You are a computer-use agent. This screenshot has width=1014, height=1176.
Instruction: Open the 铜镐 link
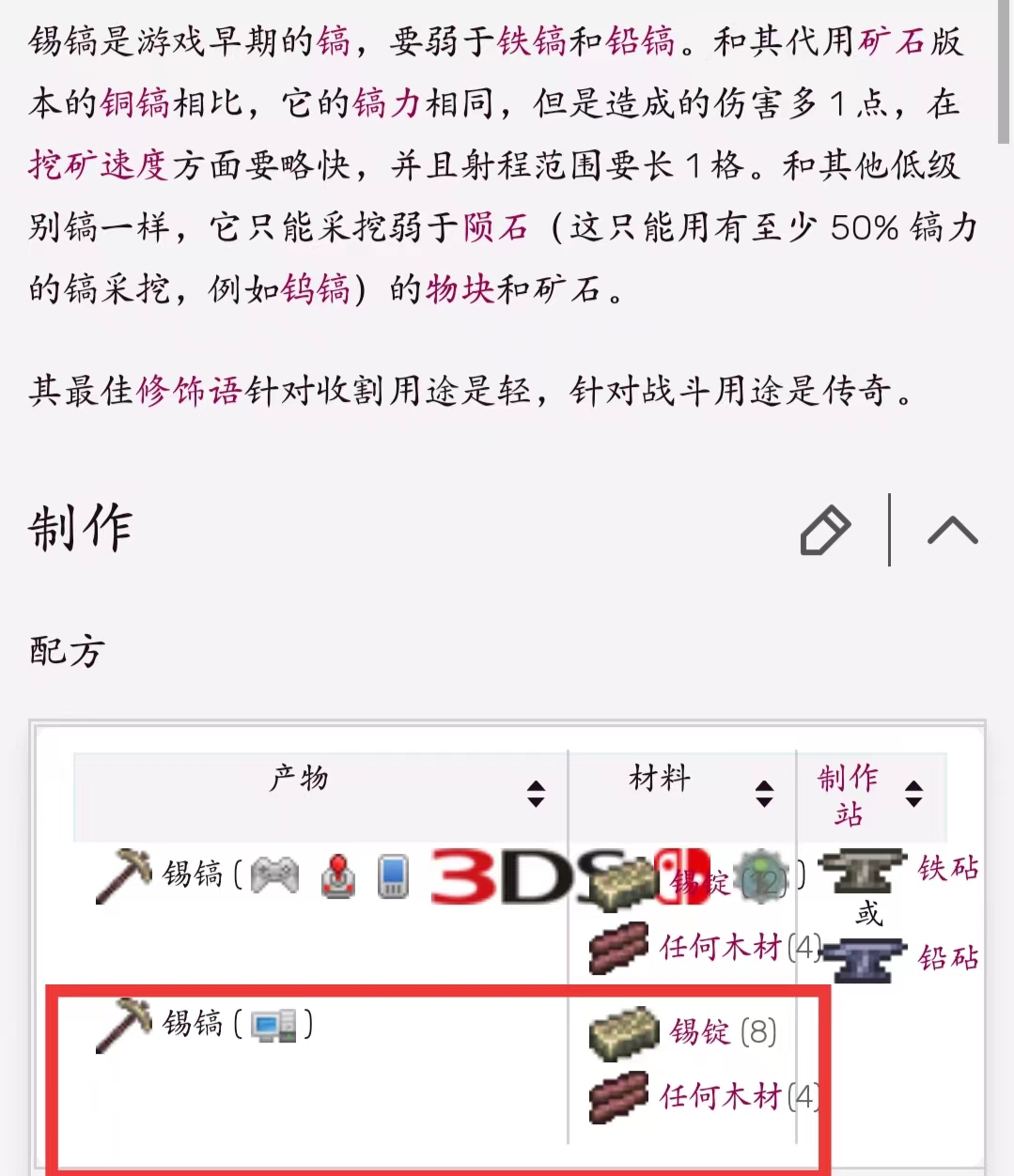135,103
